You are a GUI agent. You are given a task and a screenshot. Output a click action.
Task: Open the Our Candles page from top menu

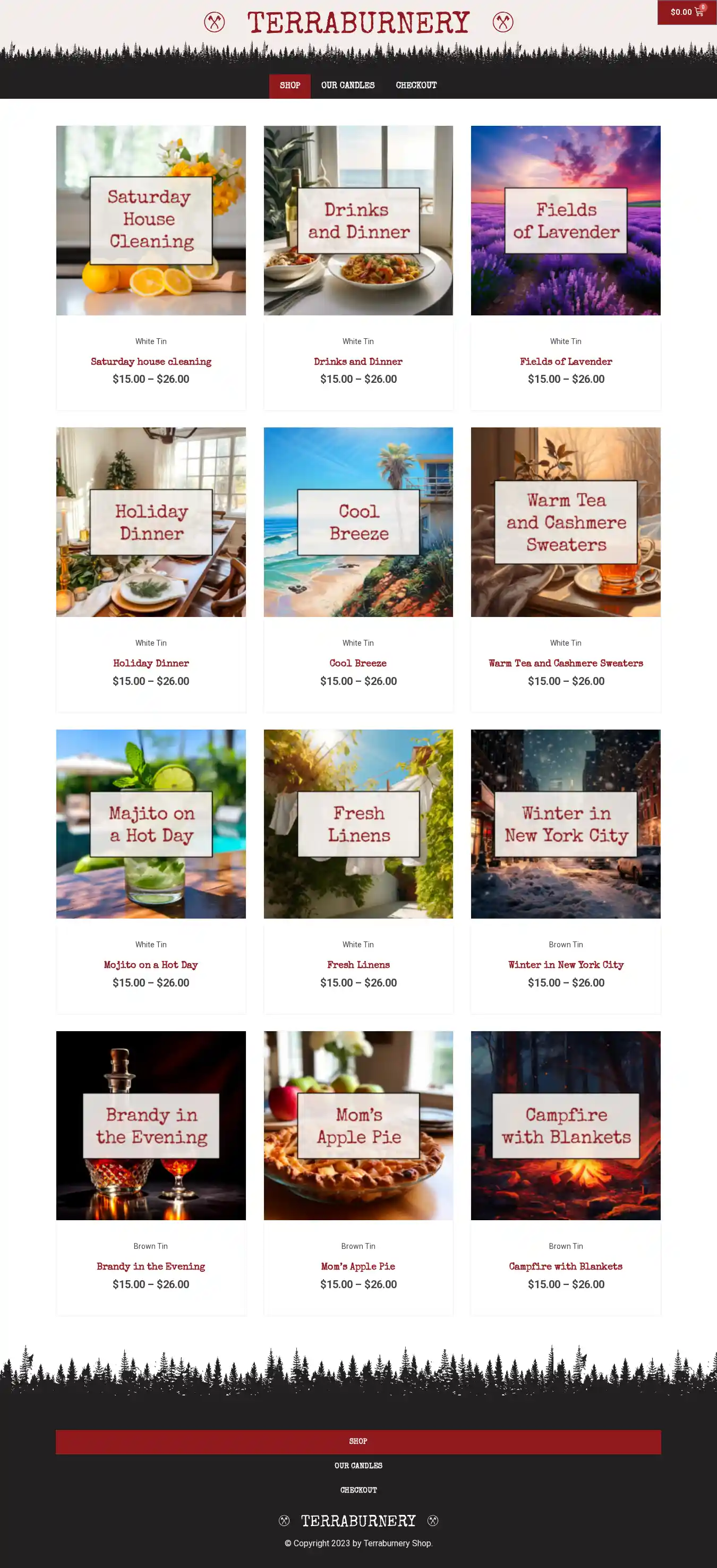tap(347, 85)
